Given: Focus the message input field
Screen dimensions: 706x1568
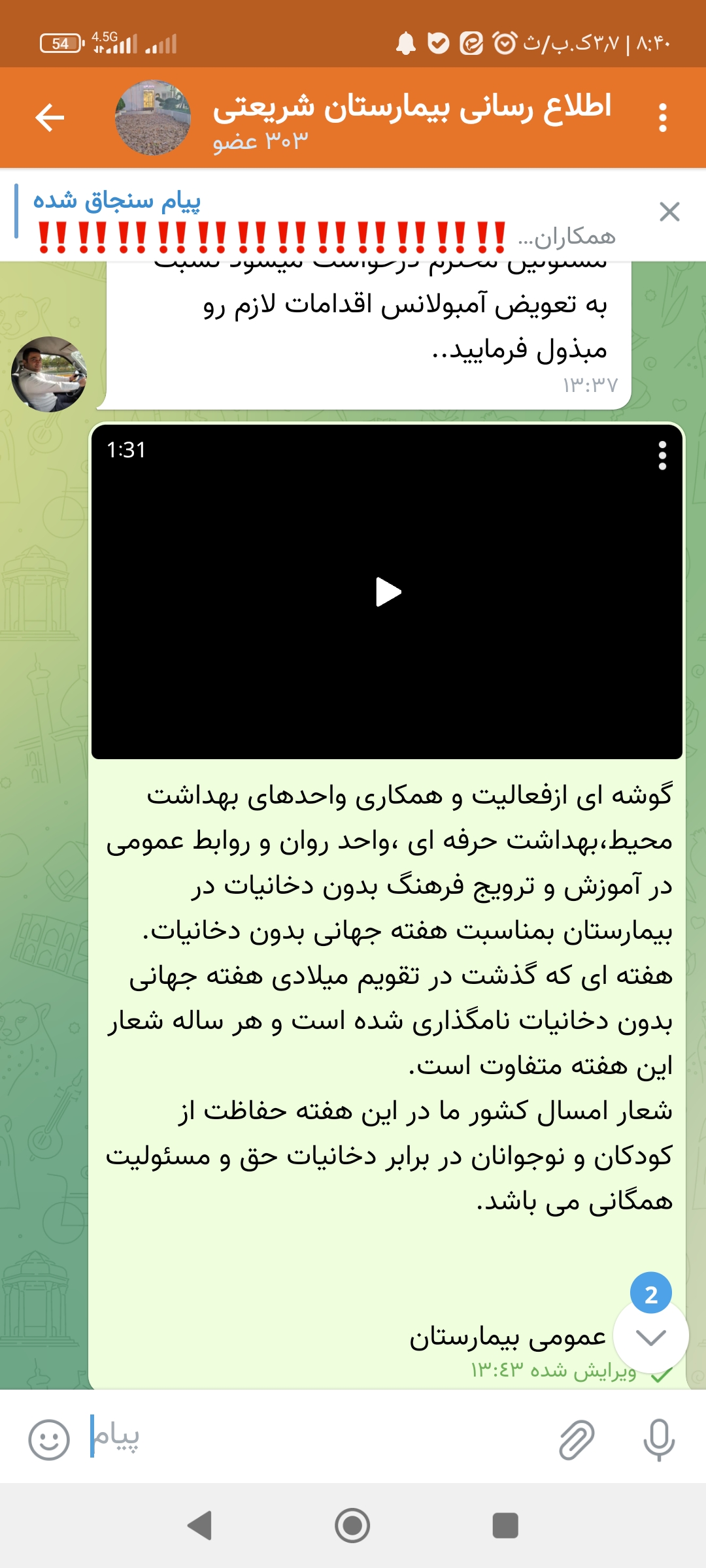Looking at the screenshot, I should [314, 1437].
